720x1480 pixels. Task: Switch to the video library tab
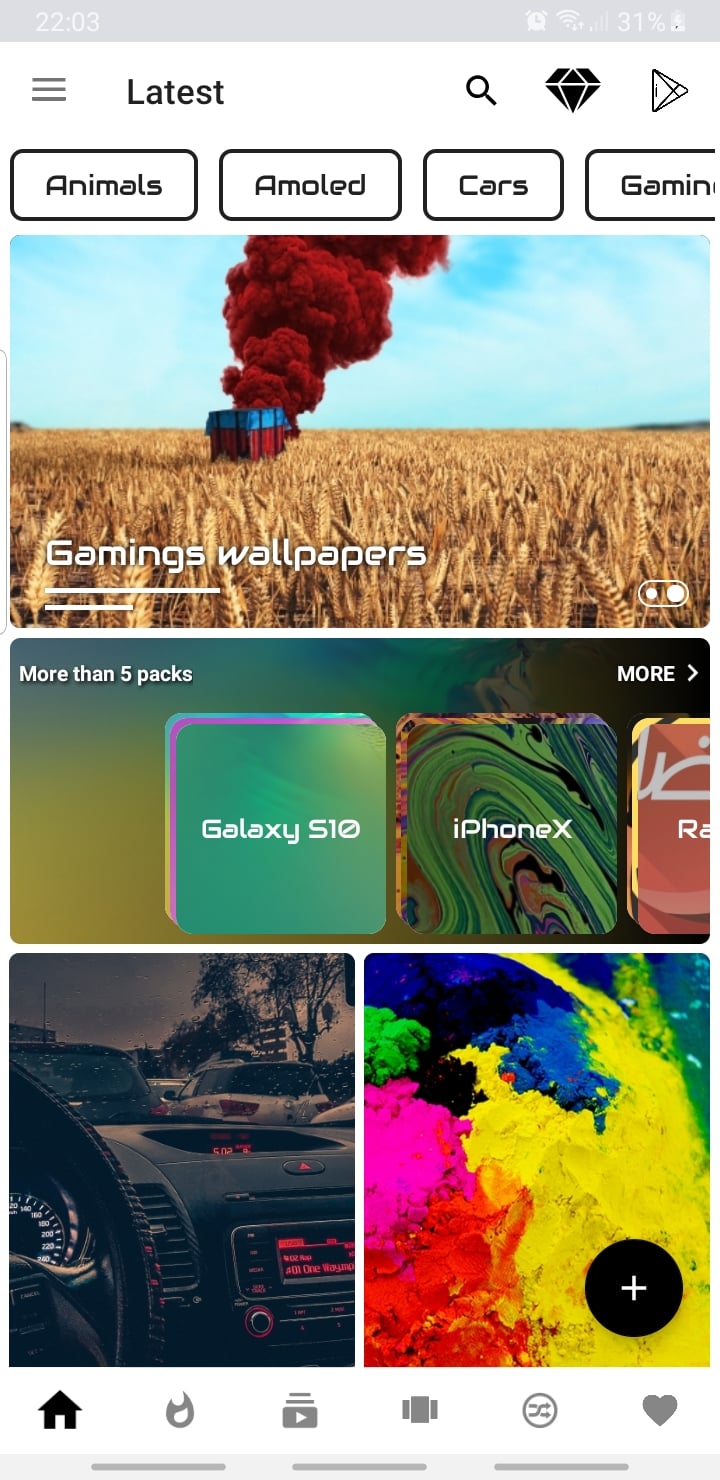click(300, 1411)
